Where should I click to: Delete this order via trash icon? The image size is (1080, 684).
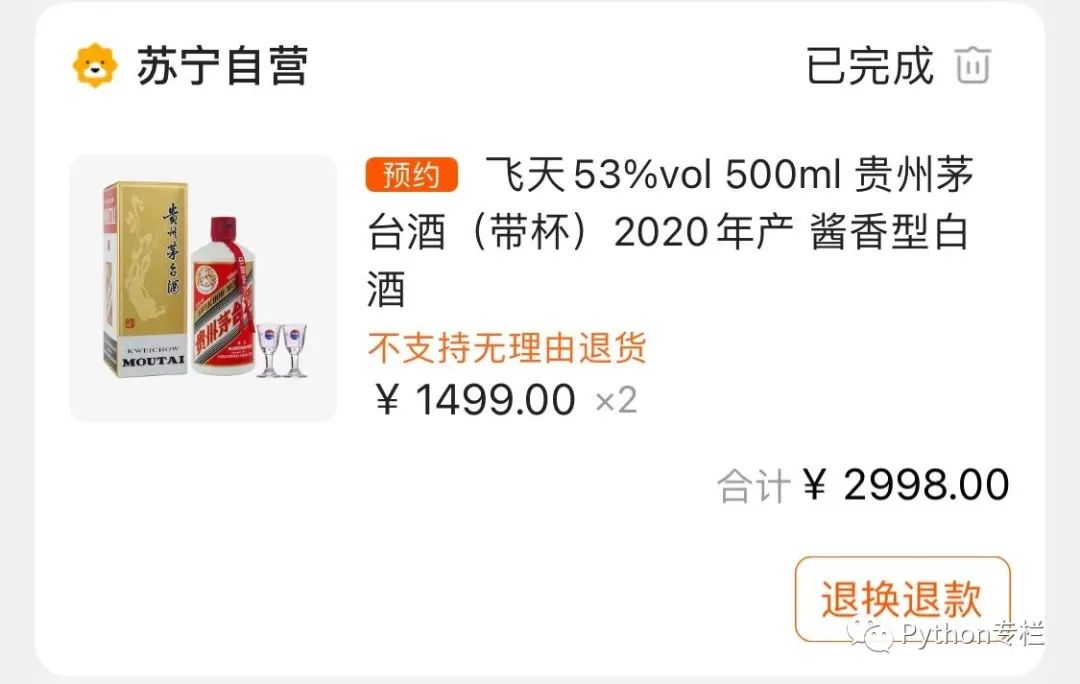972,67
